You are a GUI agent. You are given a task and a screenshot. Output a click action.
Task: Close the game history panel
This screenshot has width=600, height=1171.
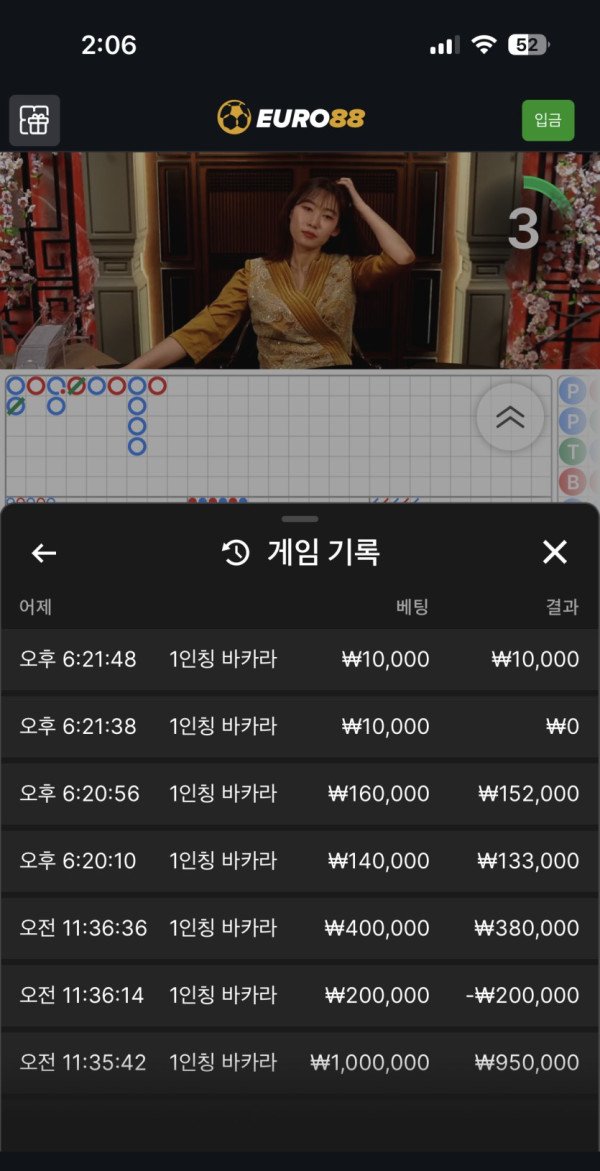[554, 552]
